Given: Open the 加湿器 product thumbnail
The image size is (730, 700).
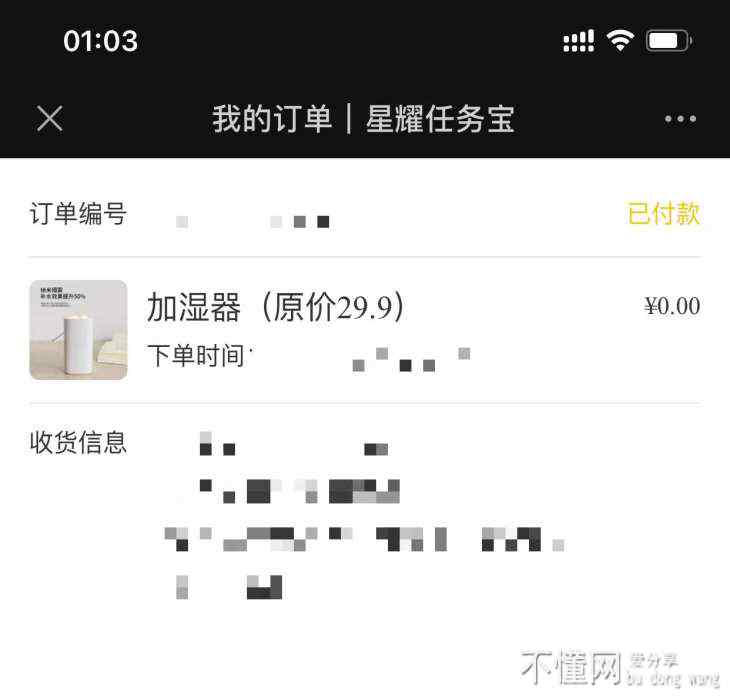Looking at the screenshot, I should pyautogui.click(x=79, y=330).
